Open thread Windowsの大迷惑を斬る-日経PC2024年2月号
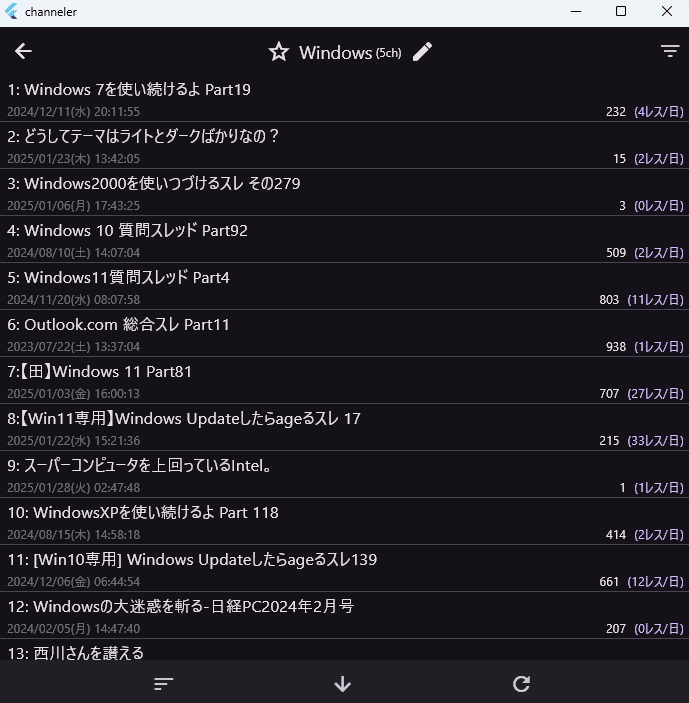The image size is (689, 703). [x=181, y=607]
